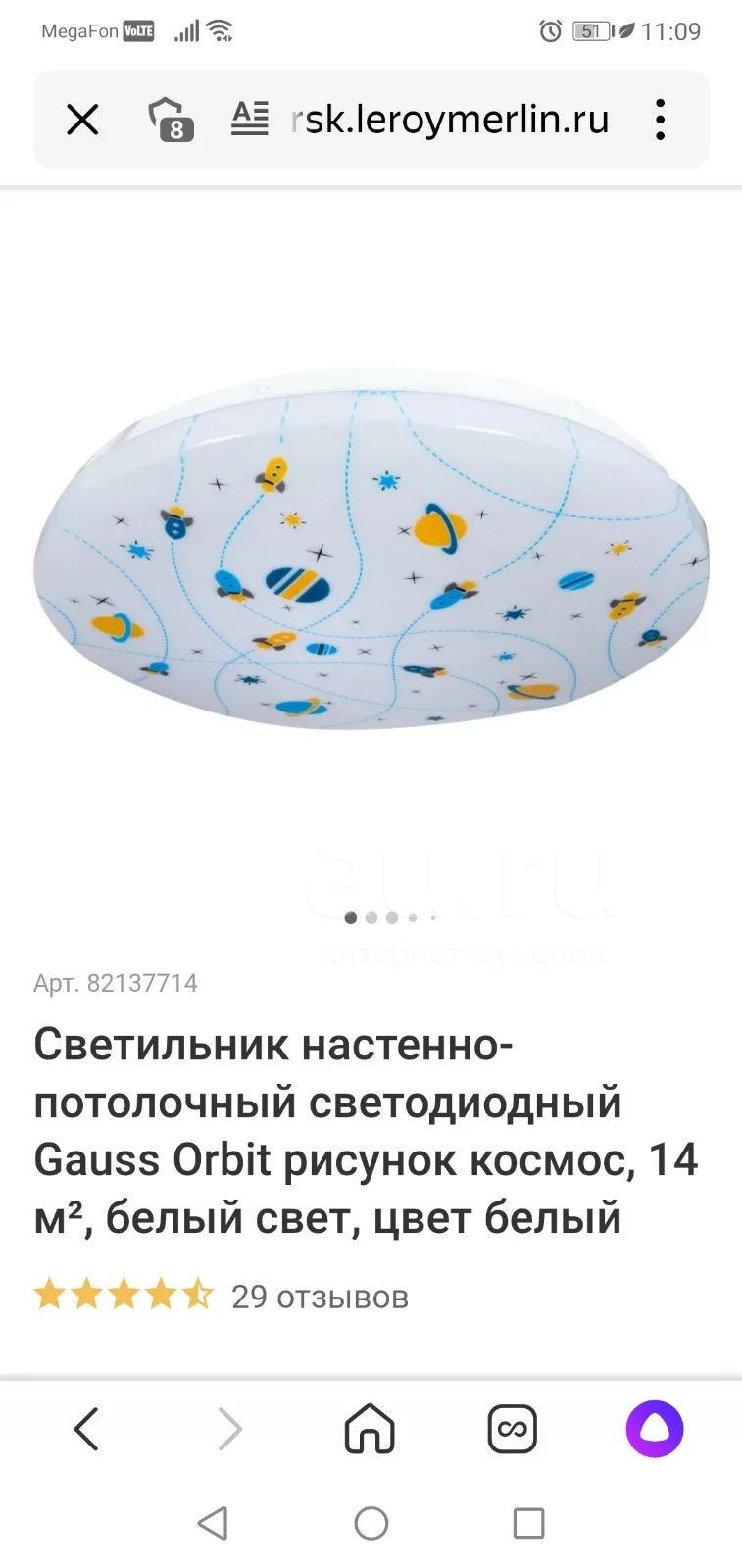
Task: Launch the Alice voice assistant
Action: 655,1429
